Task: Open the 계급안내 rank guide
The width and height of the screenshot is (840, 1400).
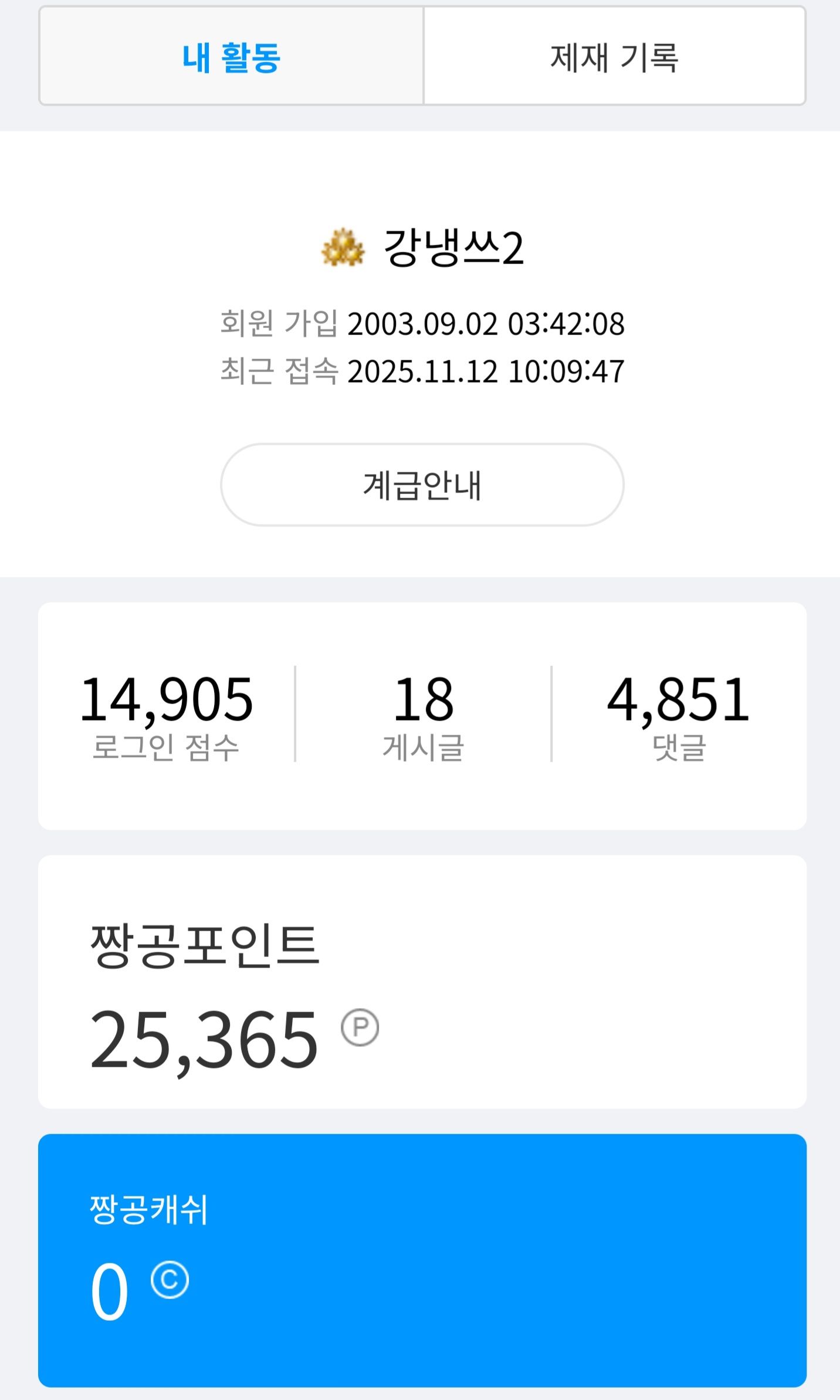Action: click(422, 485)
